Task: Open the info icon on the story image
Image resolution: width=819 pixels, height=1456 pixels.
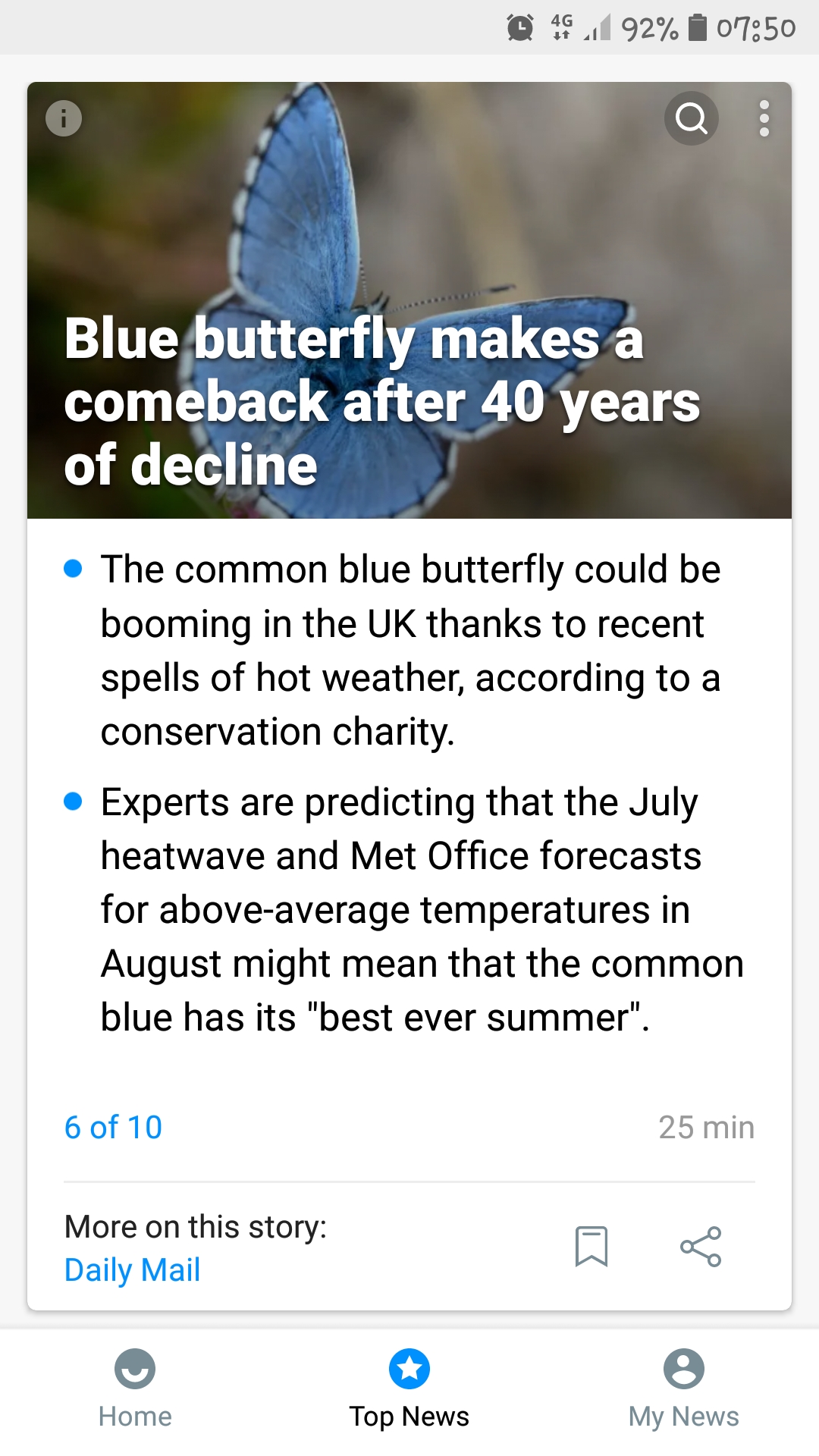Action: click(64, 118)
